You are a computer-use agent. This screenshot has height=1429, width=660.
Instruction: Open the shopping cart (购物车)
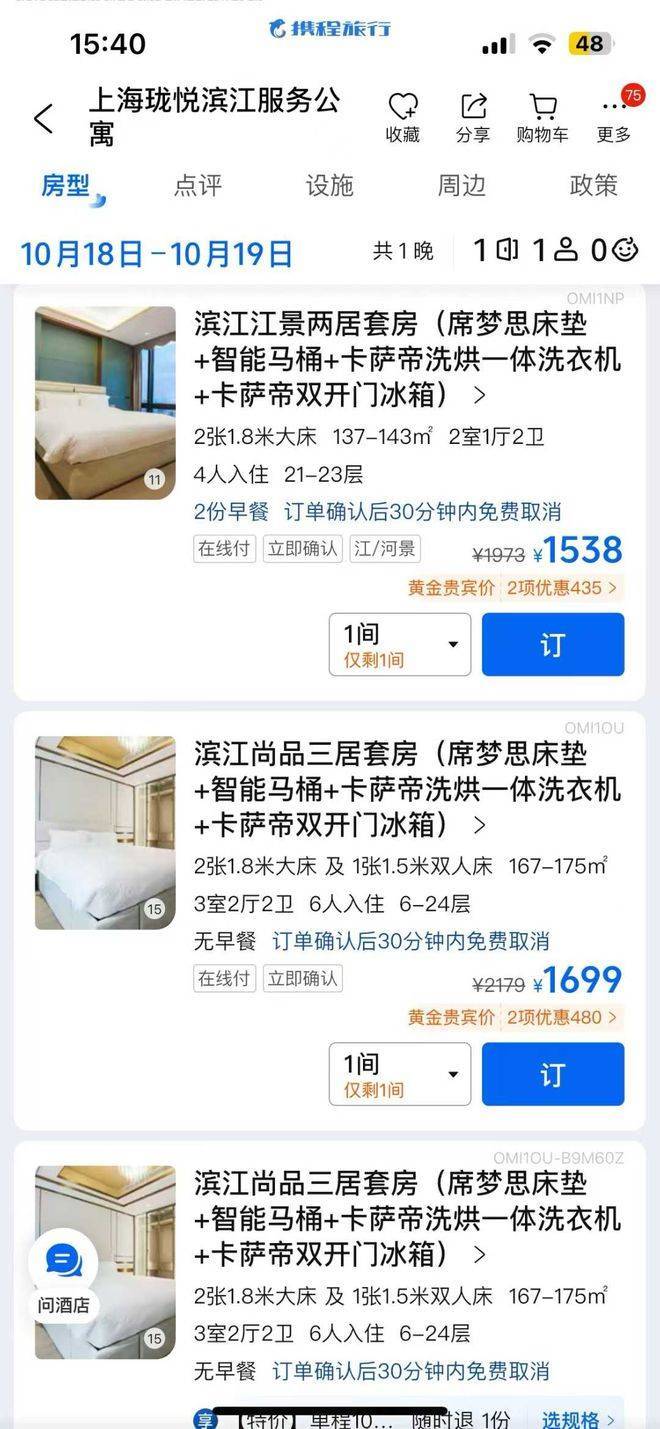542,118
